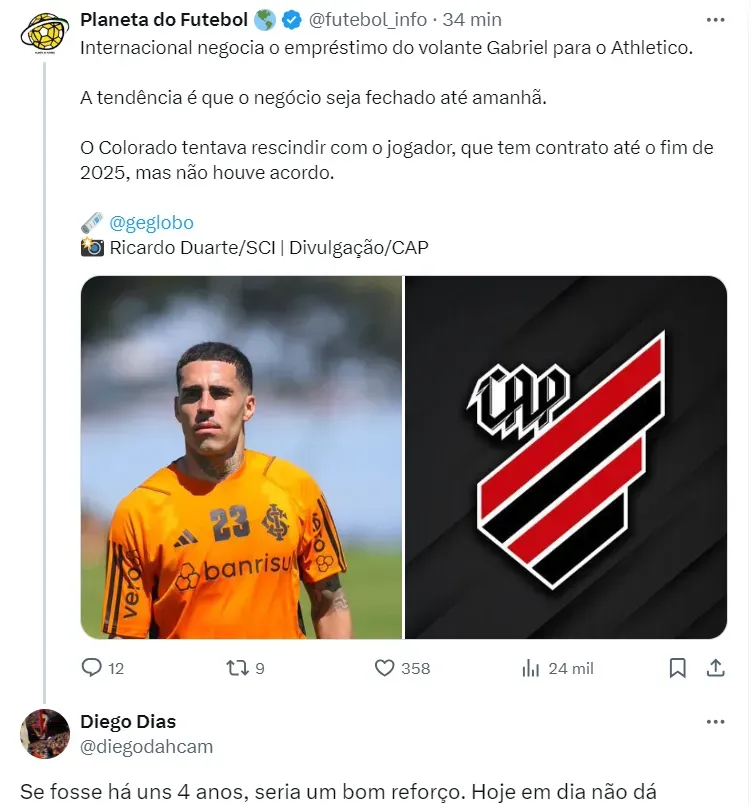Image resolution: width=751 pixels, height=805 pixels.
Task: Open the @geglobo mention link
Action: coord(151,222)
